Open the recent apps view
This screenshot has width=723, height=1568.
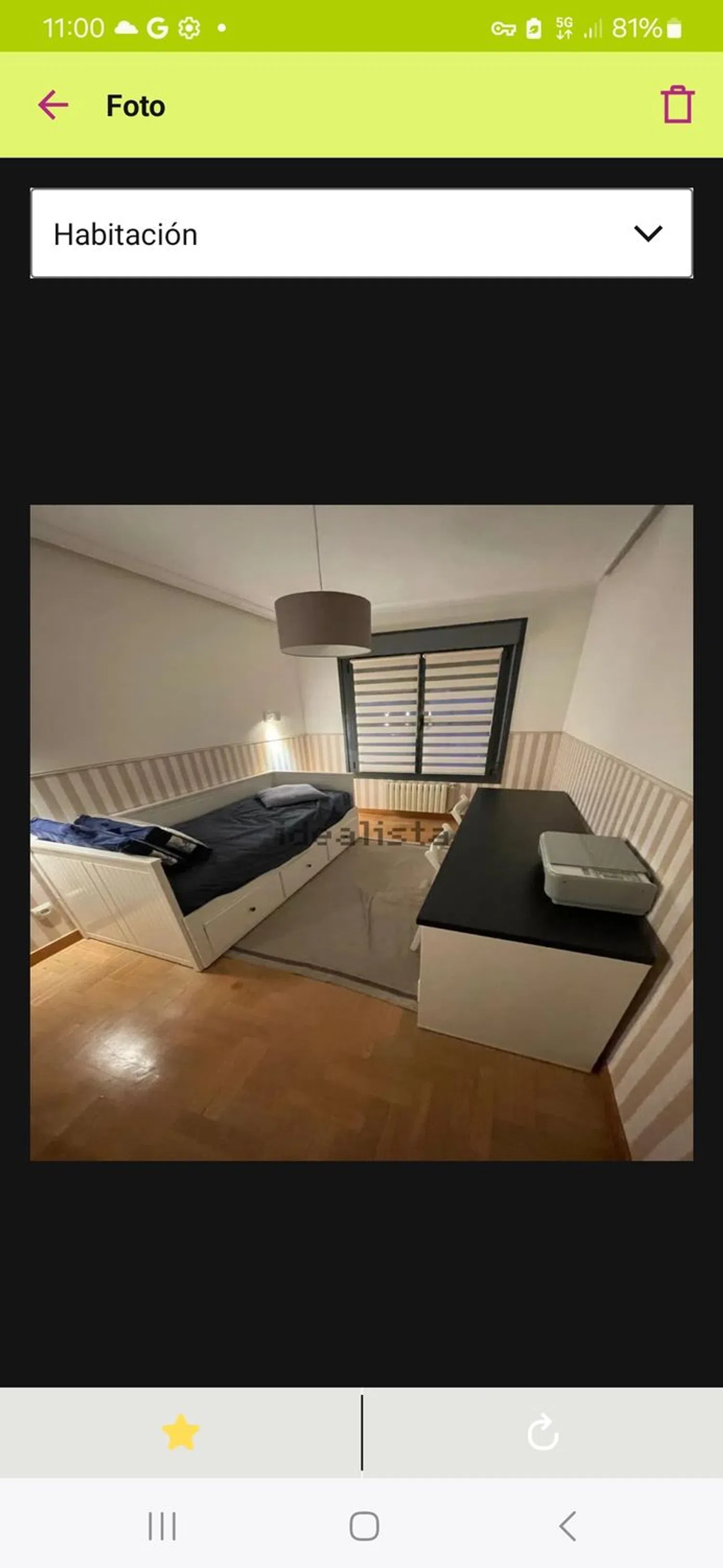point(162,1526)
